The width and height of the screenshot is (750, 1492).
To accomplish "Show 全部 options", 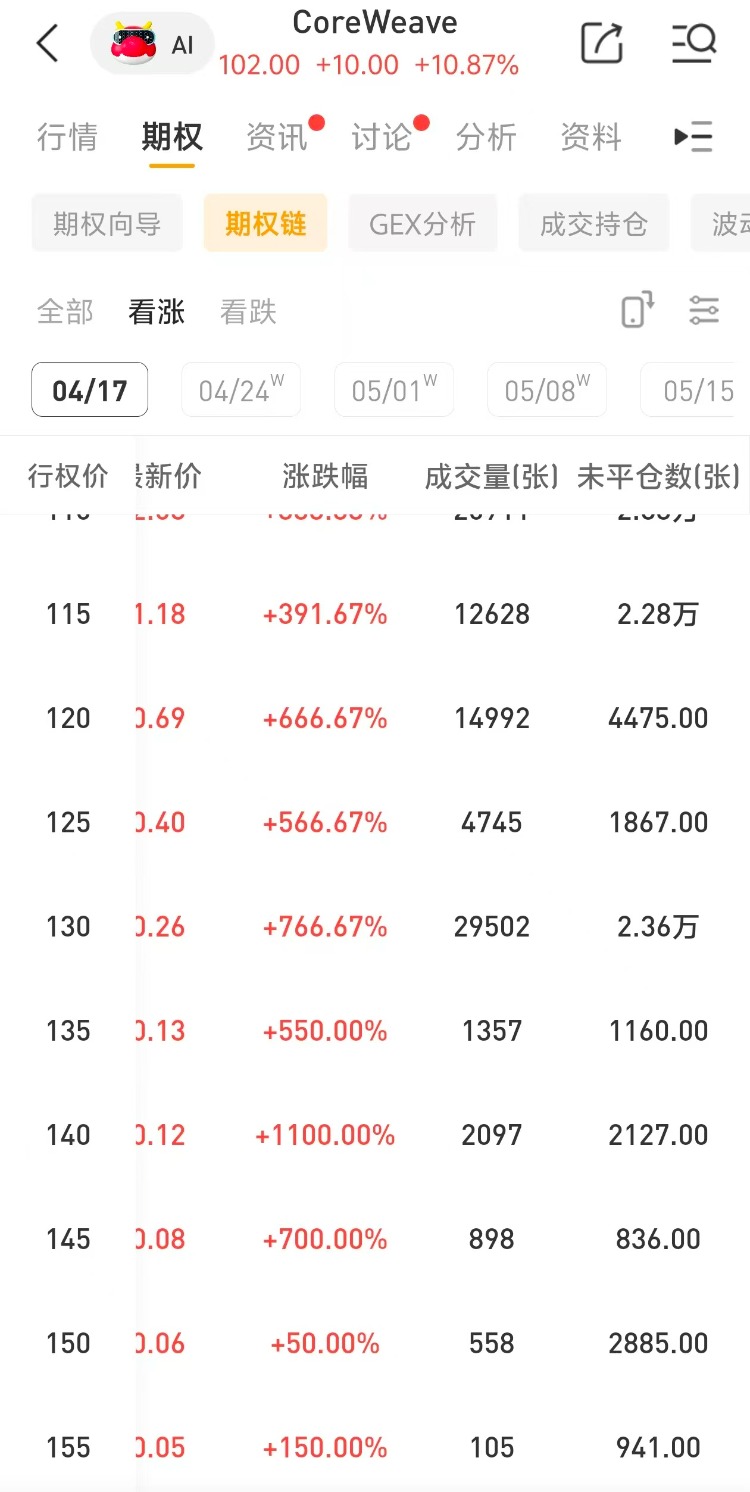I will coord(65,312).
